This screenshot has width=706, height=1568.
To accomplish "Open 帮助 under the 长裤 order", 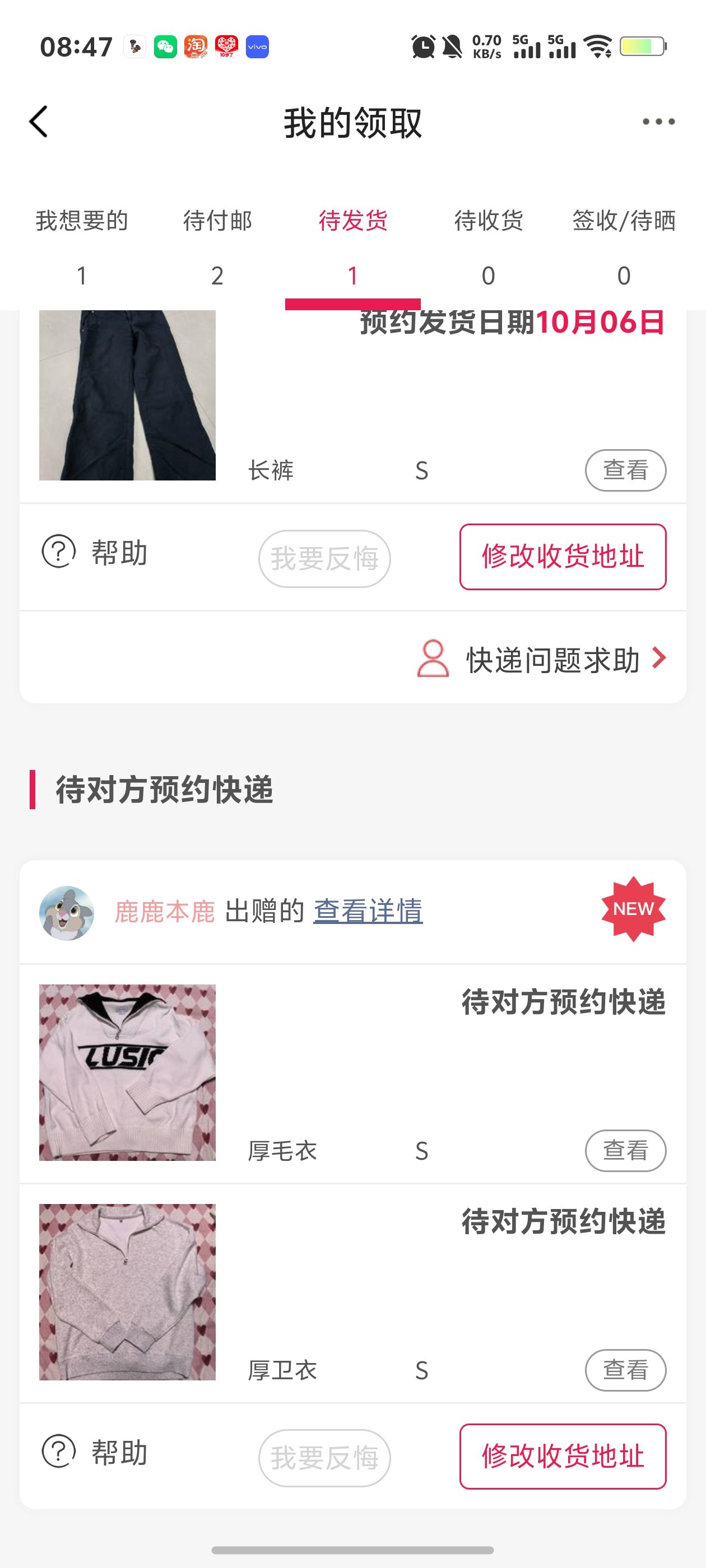I will (95, 553).
